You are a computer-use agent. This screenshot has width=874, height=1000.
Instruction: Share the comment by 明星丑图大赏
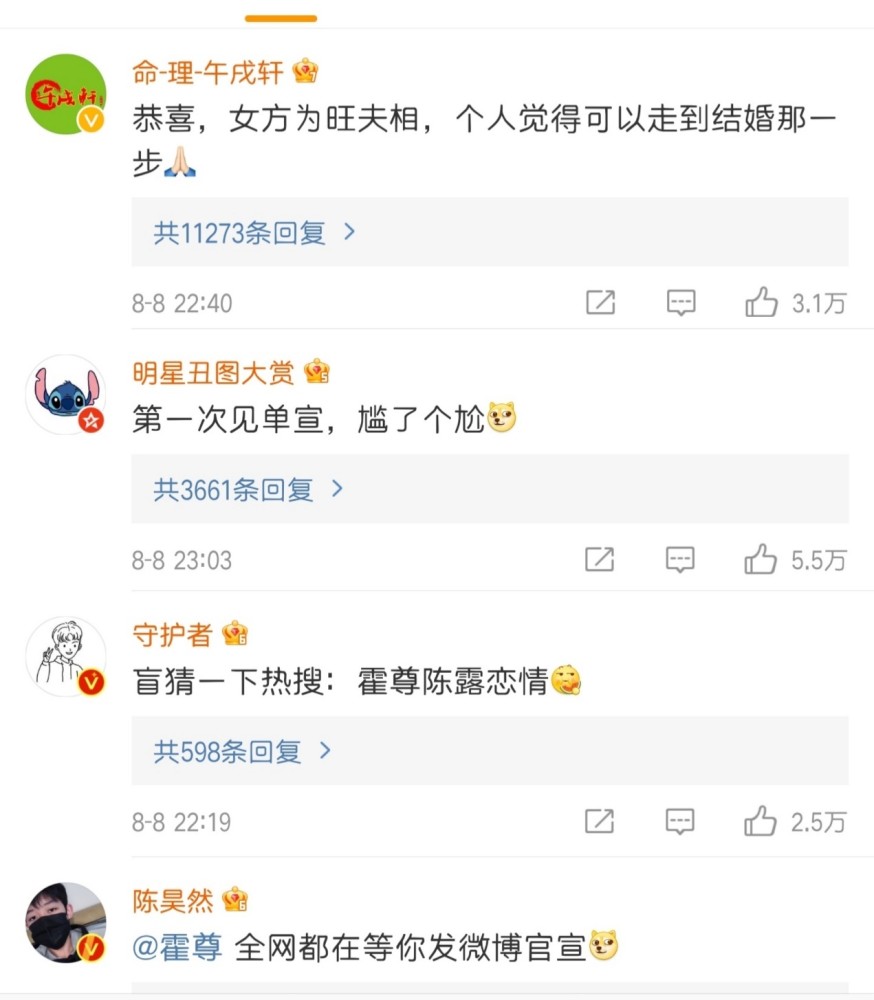(x=600, y=560)
